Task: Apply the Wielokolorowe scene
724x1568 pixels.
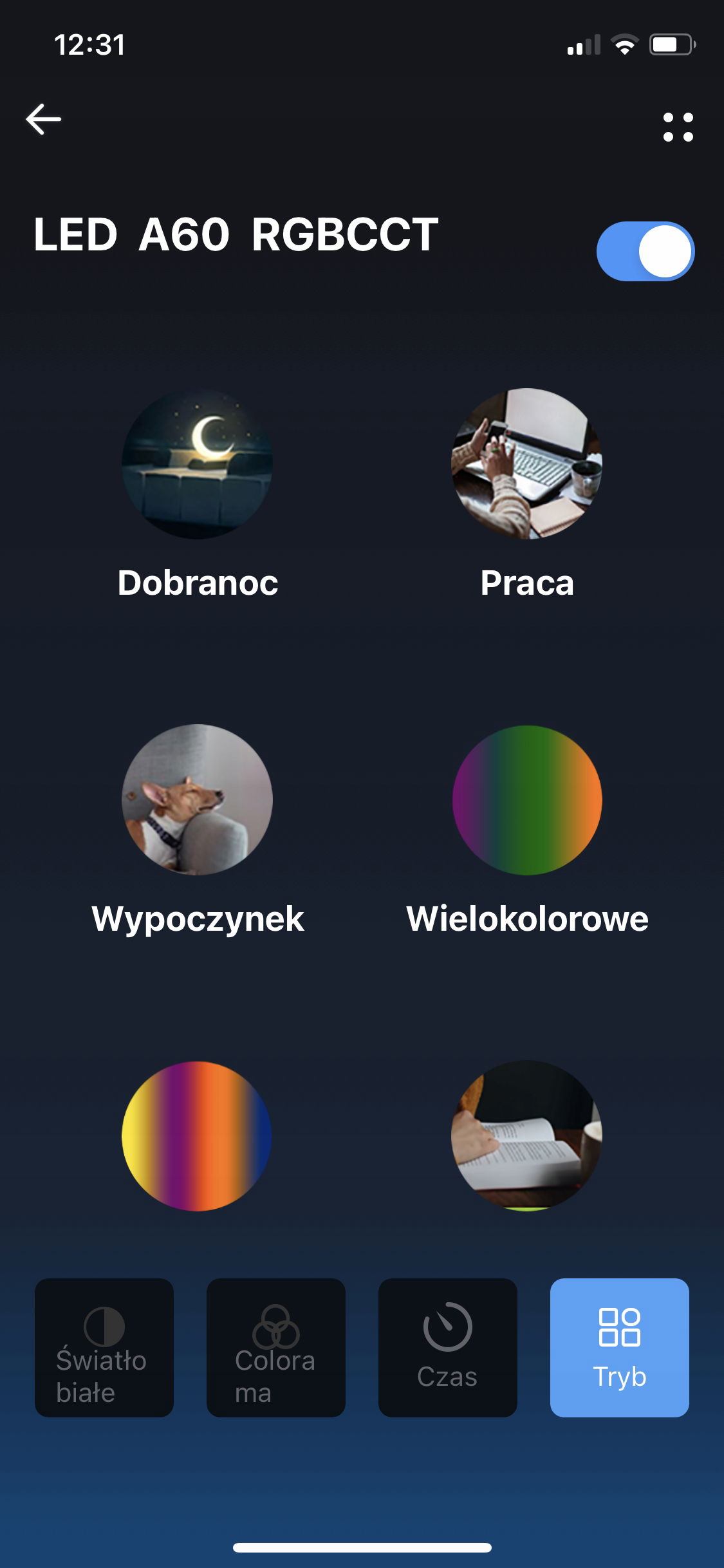Action: [x=526, y=800]
